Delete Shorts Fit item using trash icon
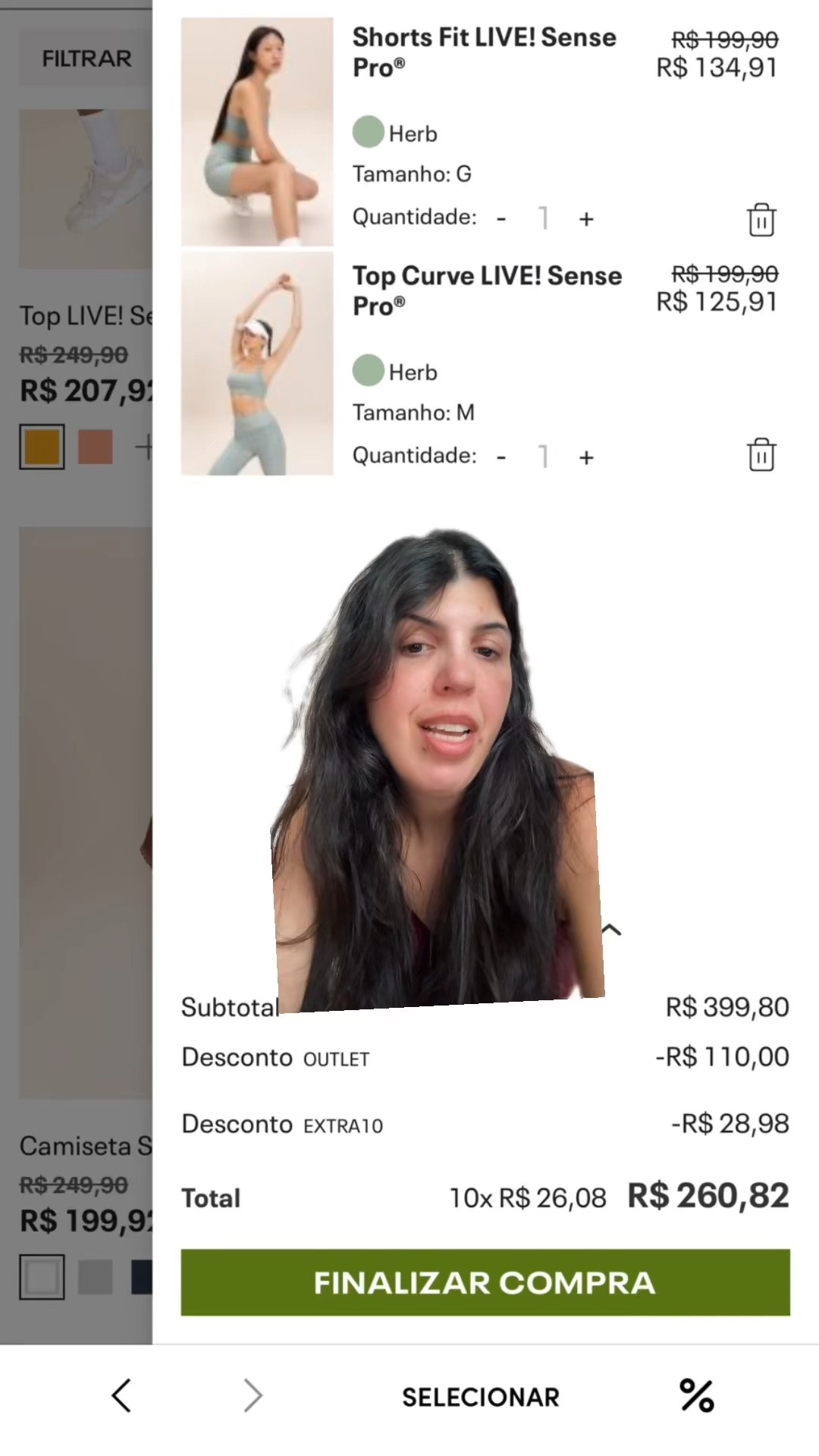 pos(761,219)
